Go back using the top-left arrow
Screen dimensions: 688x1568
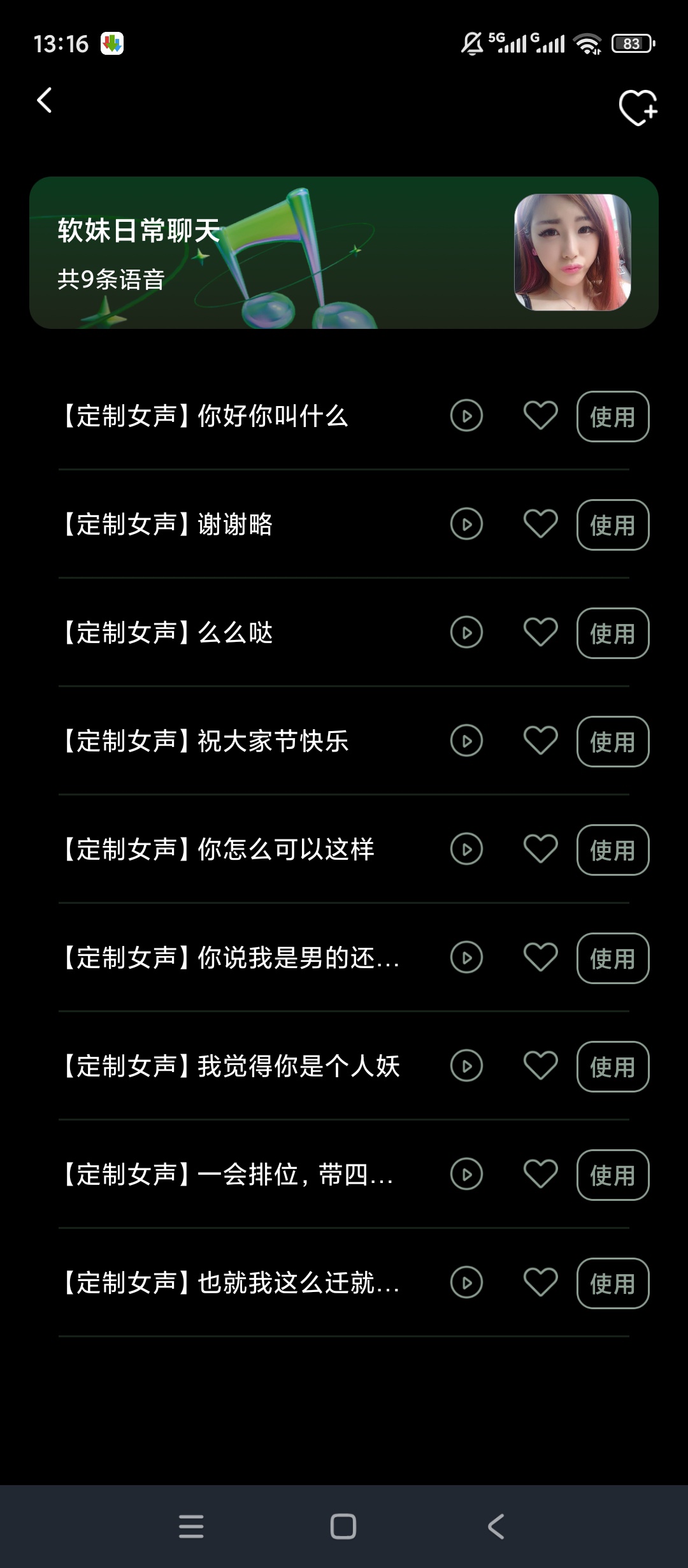coord(44,100)
